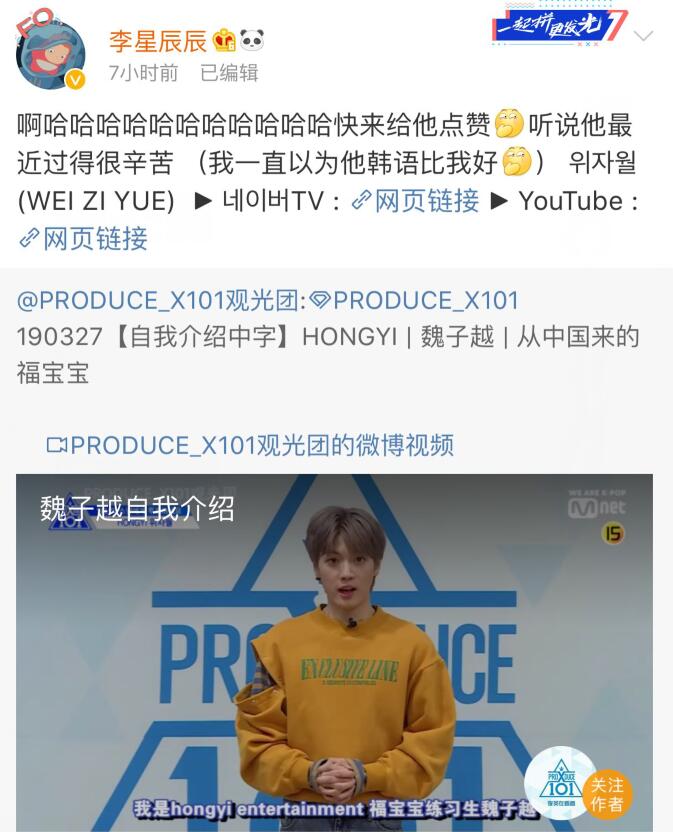
Task: Open PRODUCE_X101观光团的微博视频 link
Action: click(250, 445)
